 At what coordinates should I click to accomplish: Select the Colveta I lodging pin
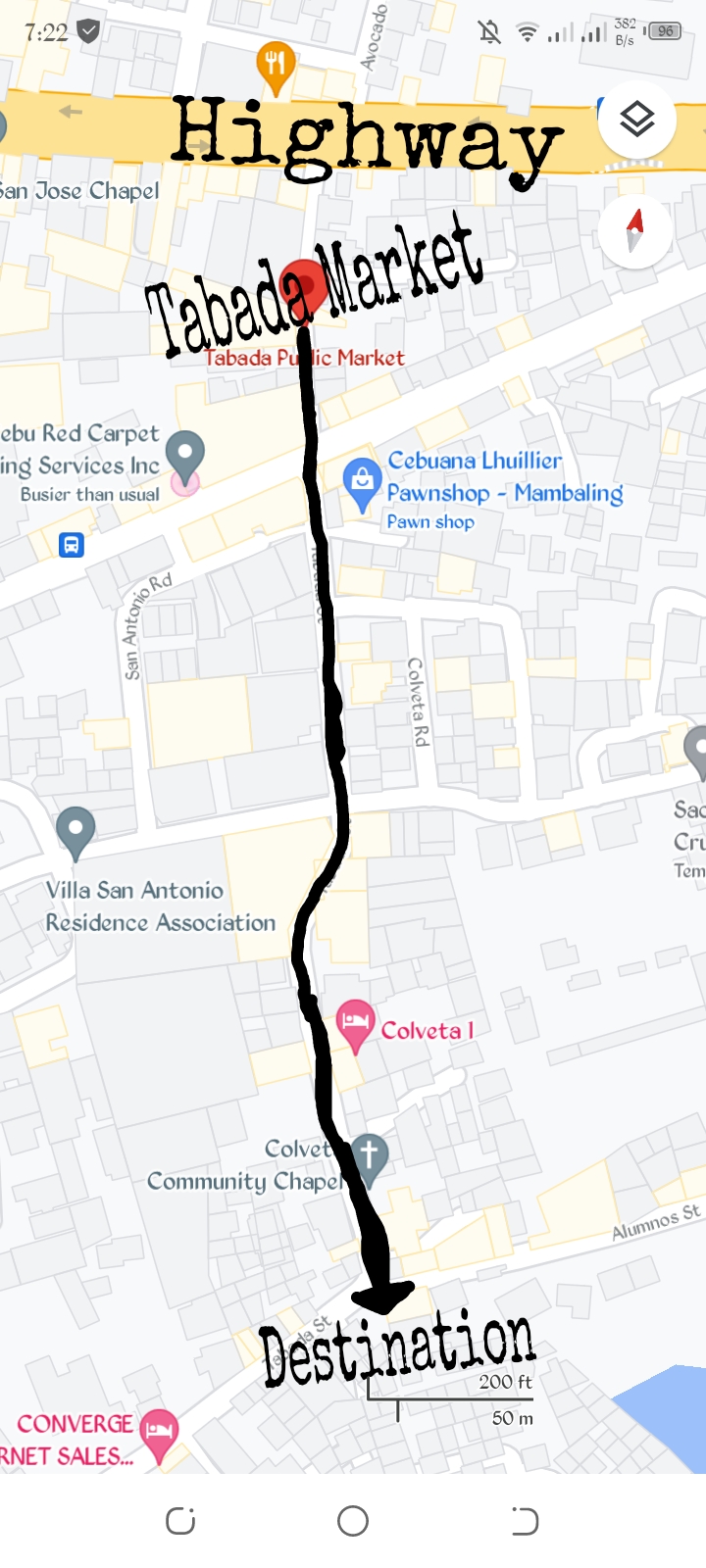[355, 1023]
